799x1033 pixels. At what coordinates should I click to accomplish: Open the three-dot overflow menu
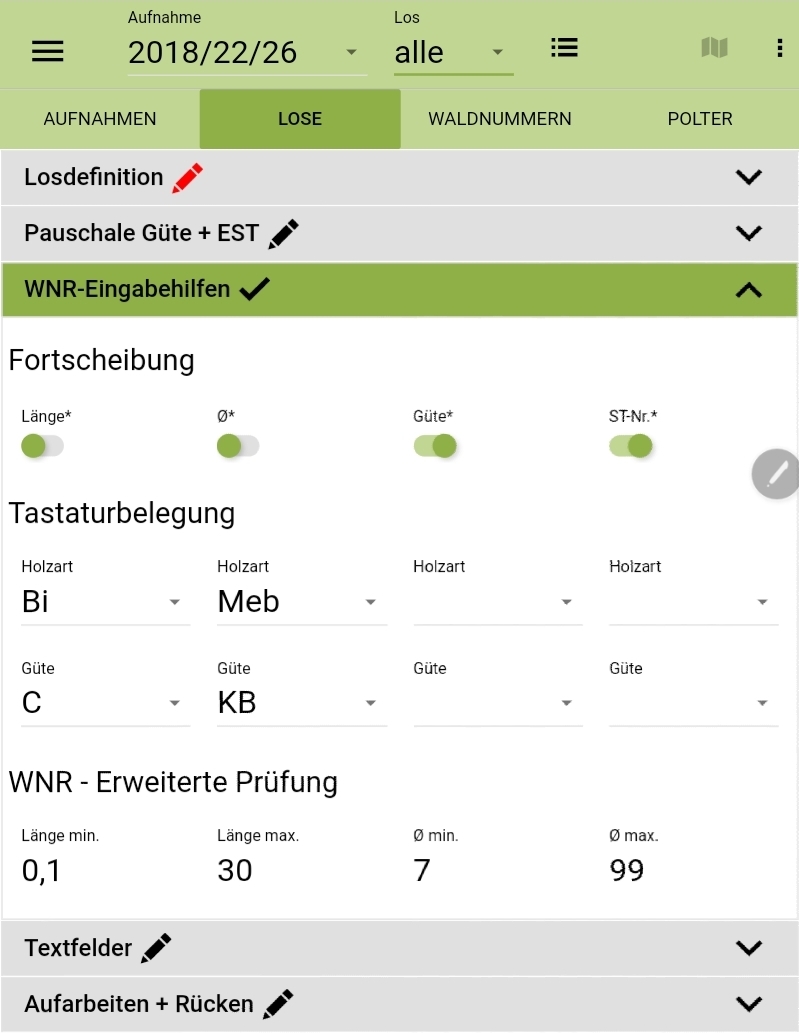click(779, 48)
